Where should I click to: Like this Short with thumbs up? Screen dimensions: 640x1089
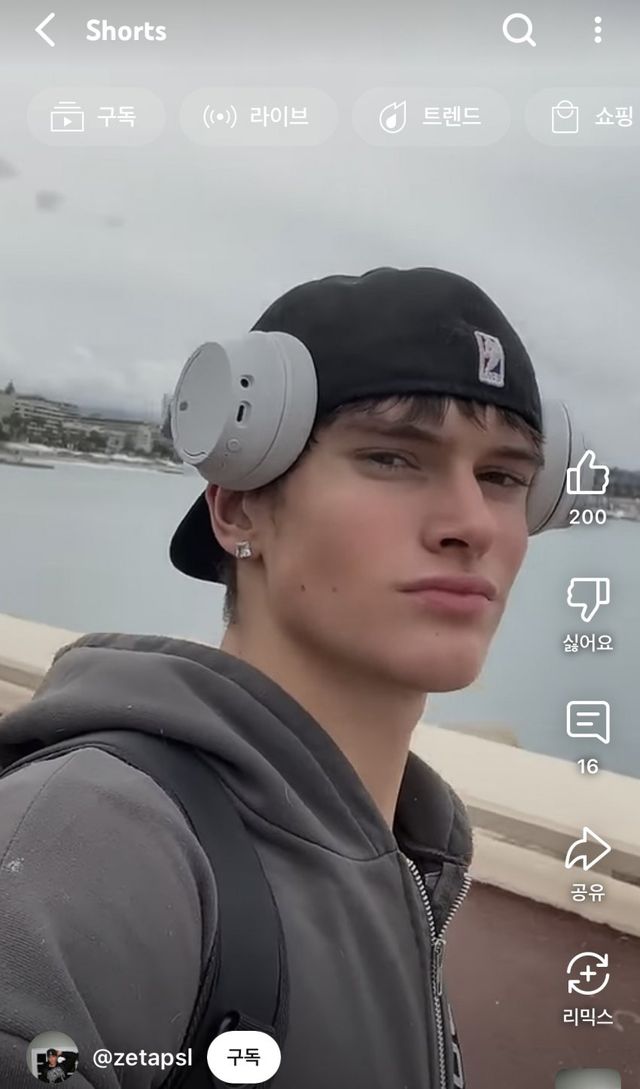[x=587, y=474]
